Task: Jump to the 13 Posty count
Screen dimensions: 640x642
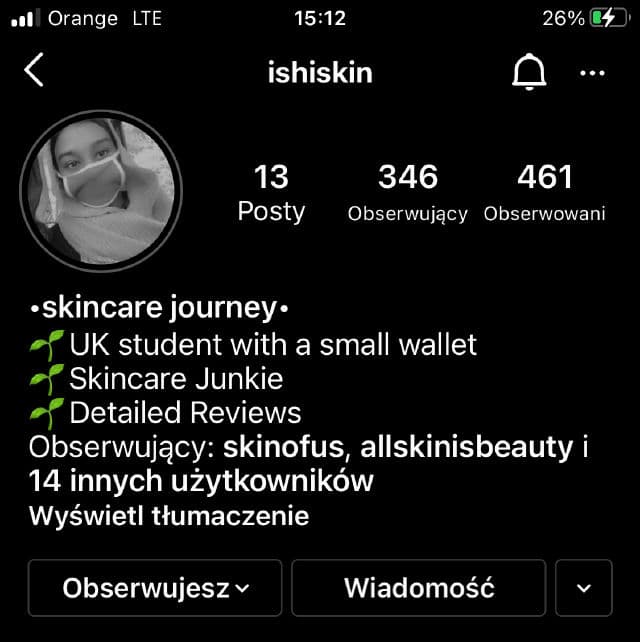Action: (271, 192)
